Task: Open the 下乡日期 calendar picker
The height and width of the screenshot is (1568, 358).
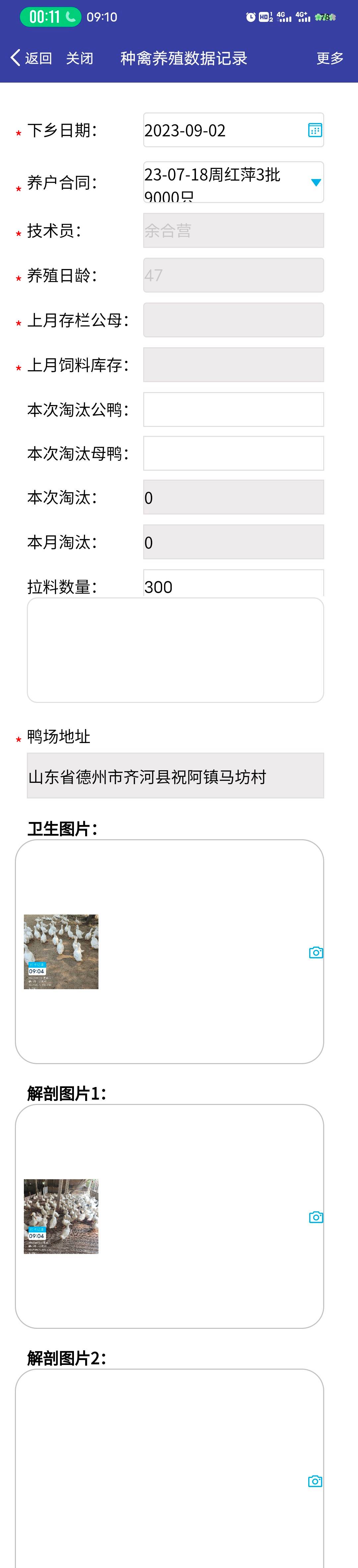Action: tap(315, 130)
